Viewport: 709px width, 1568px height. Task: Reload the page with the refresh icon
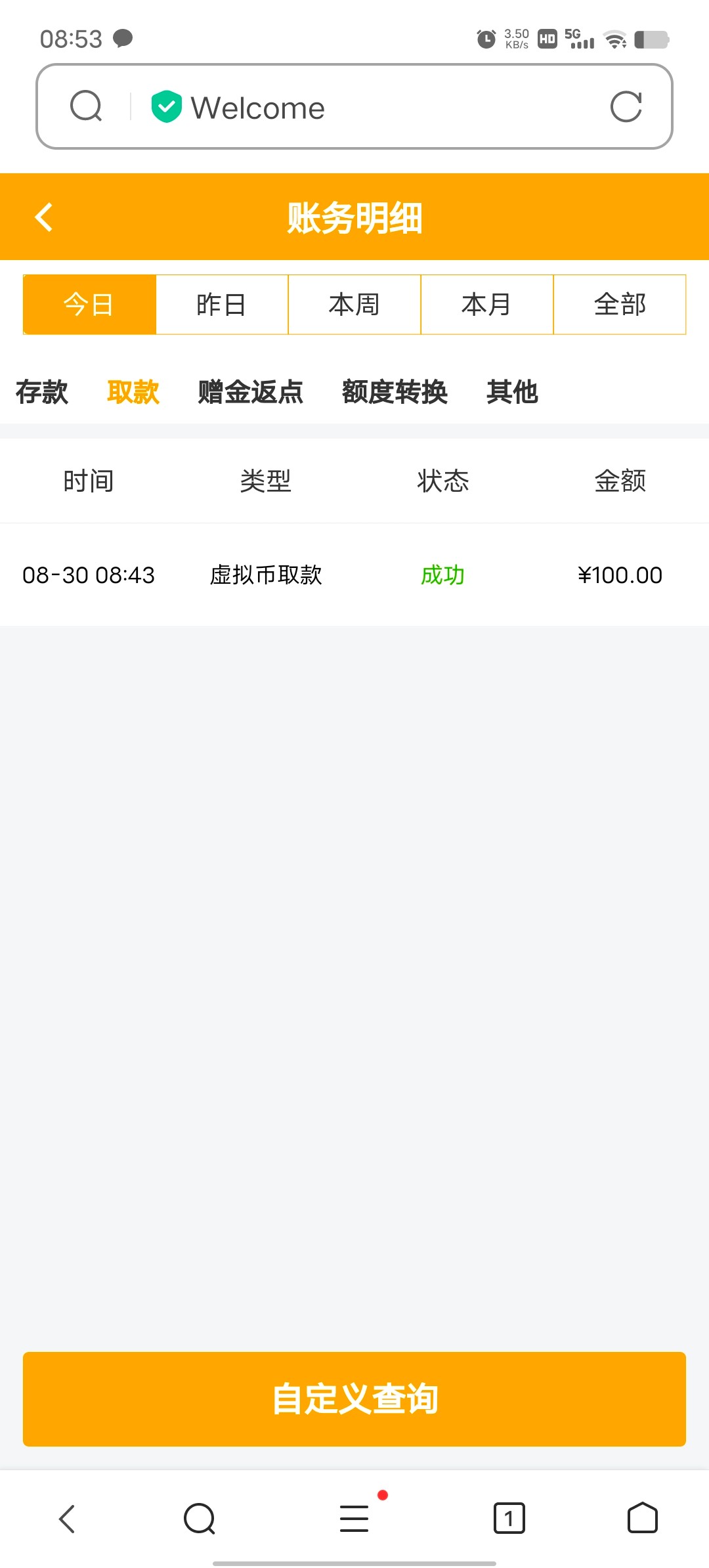(626, 107)
